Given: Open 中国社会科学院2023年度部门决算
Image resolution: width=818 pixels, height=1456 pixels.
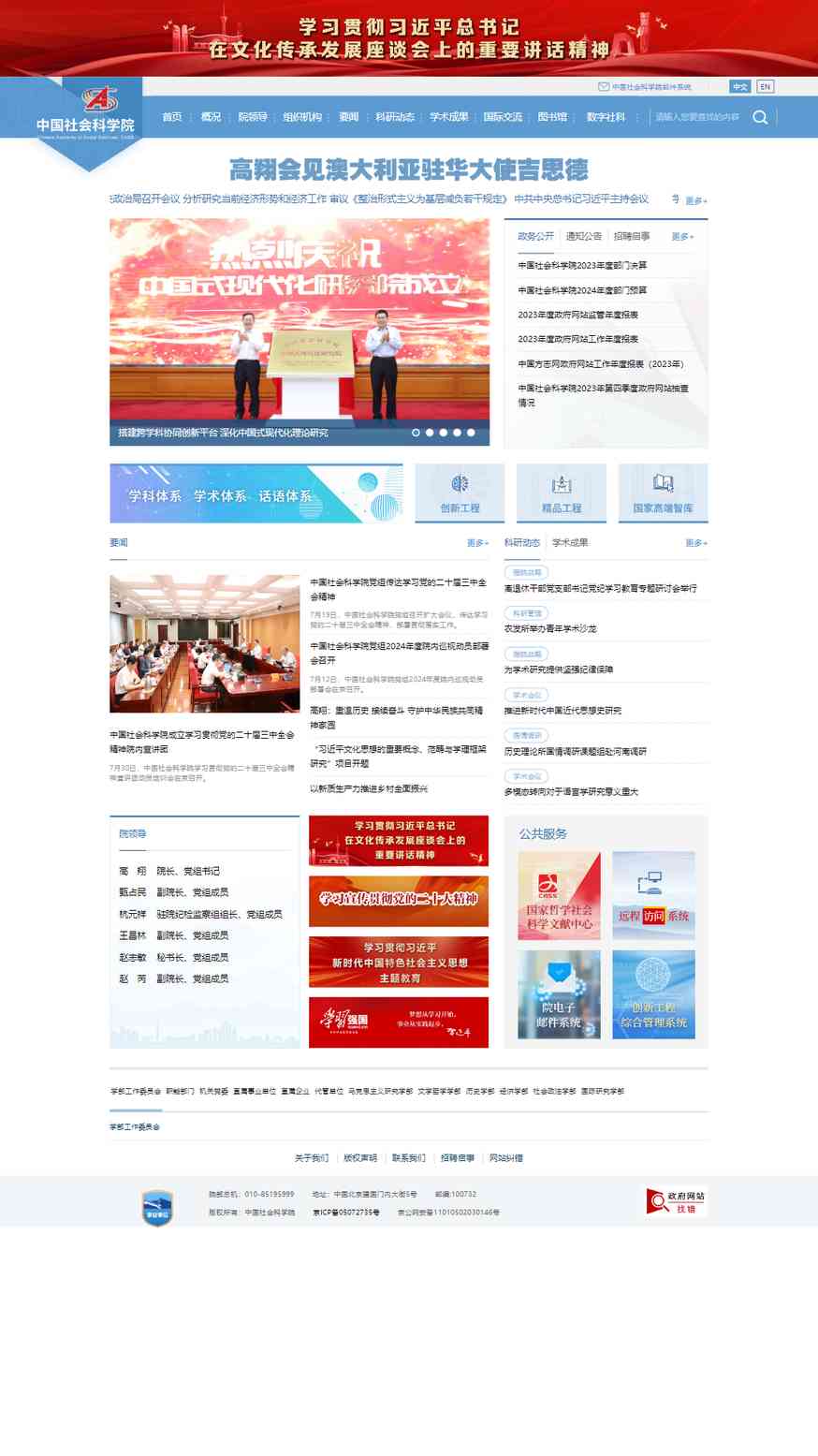Looking at the screenshot, I should tap(582, 266).
